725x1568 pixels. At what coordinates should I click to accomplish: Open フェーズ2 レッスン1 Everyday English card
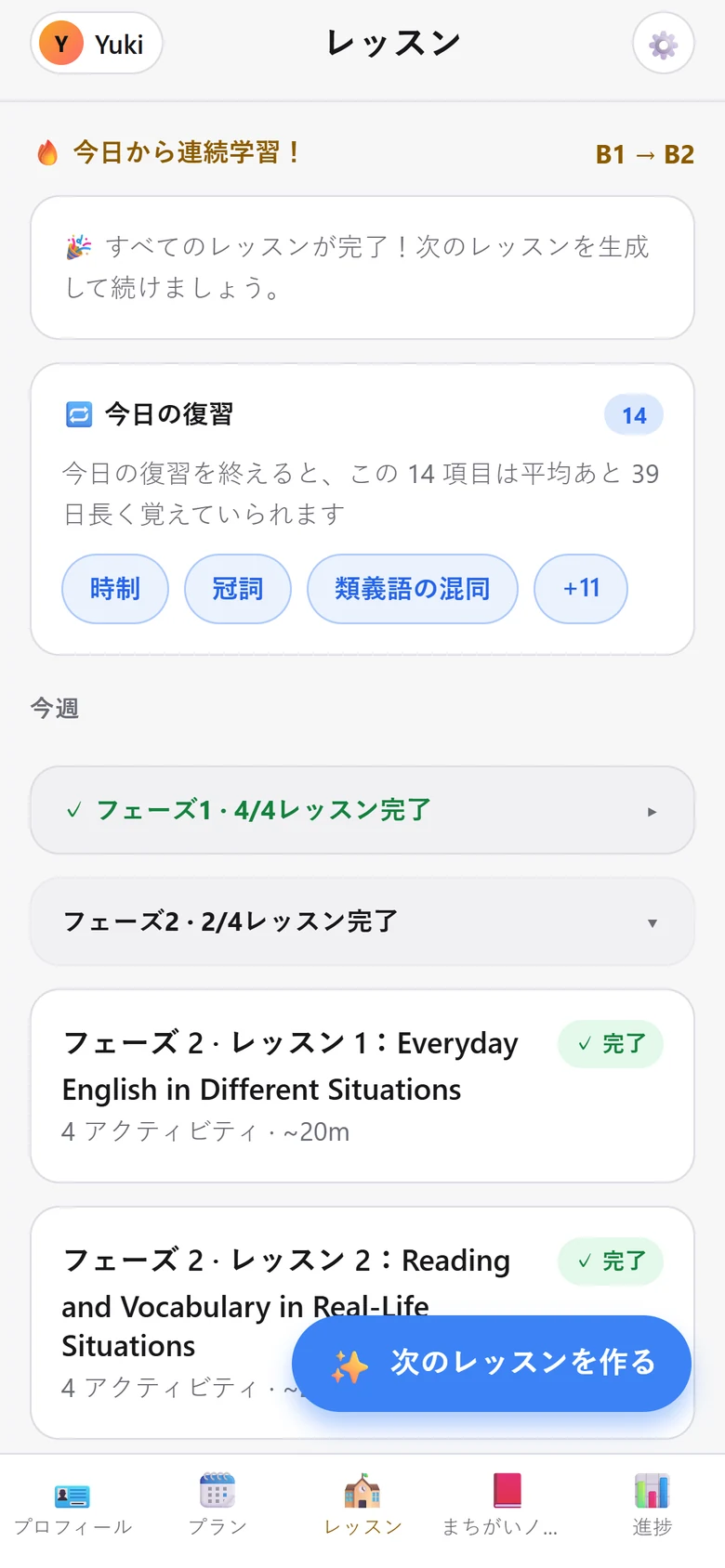[x=362, y=1086]
